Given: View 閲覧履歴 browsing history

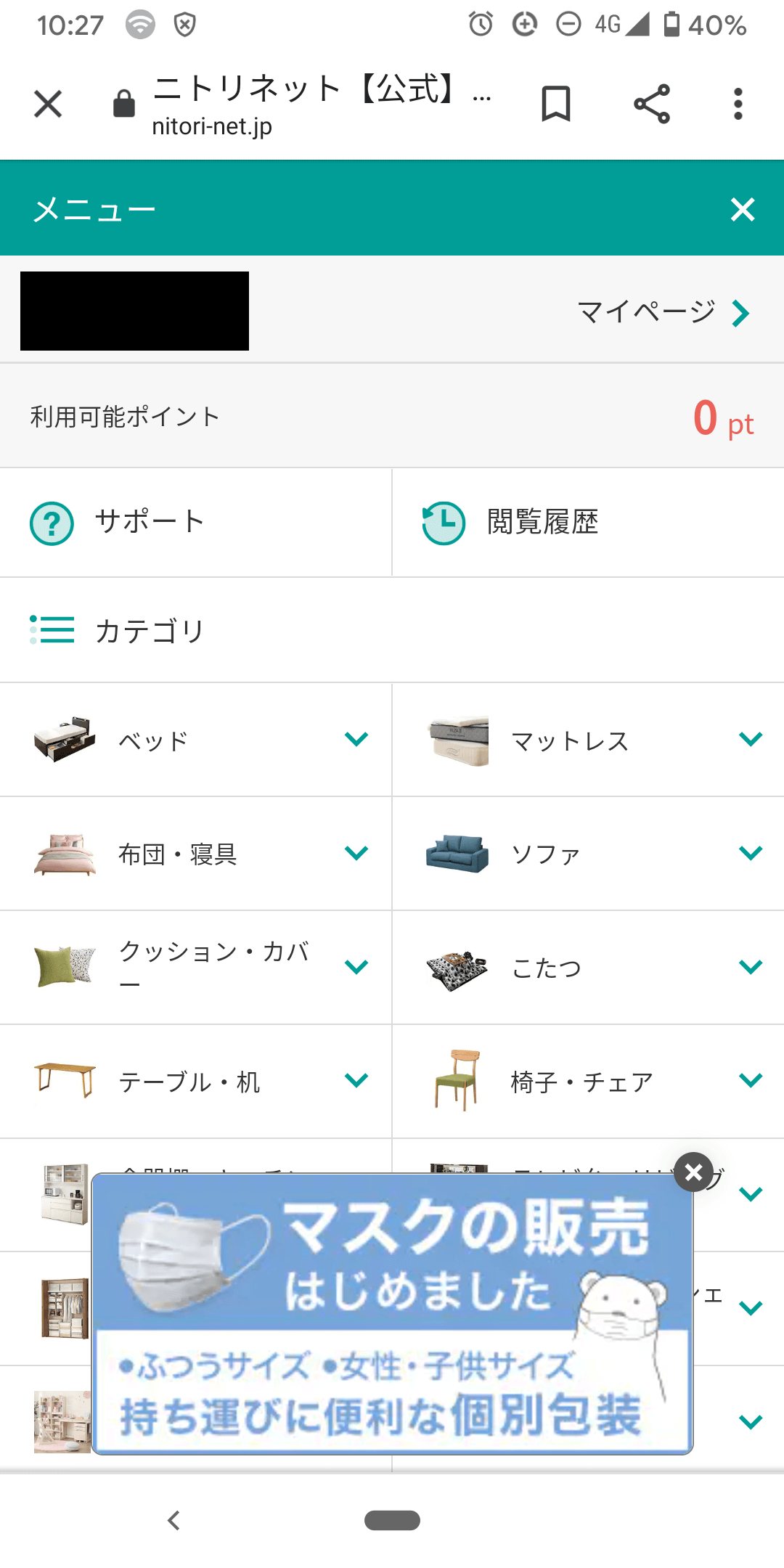Looking at the screenshot, I should (x=588, y=523).
